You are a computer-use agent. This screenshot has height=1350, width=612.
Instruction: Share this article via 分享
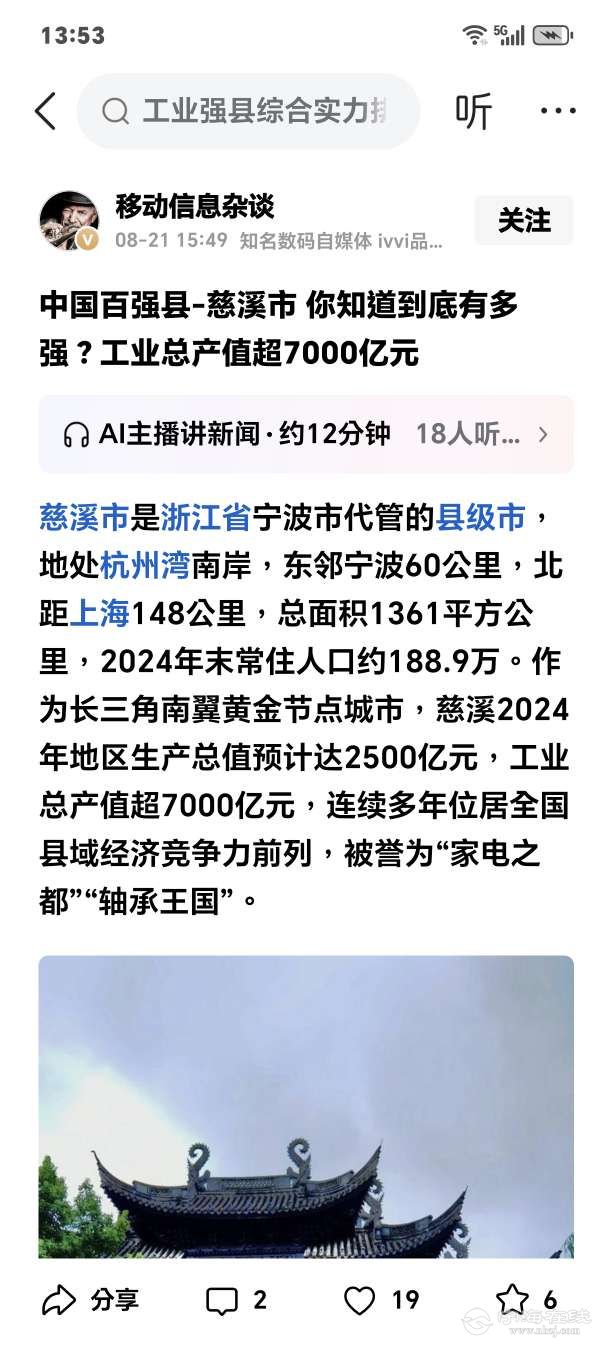point(91,1300)
